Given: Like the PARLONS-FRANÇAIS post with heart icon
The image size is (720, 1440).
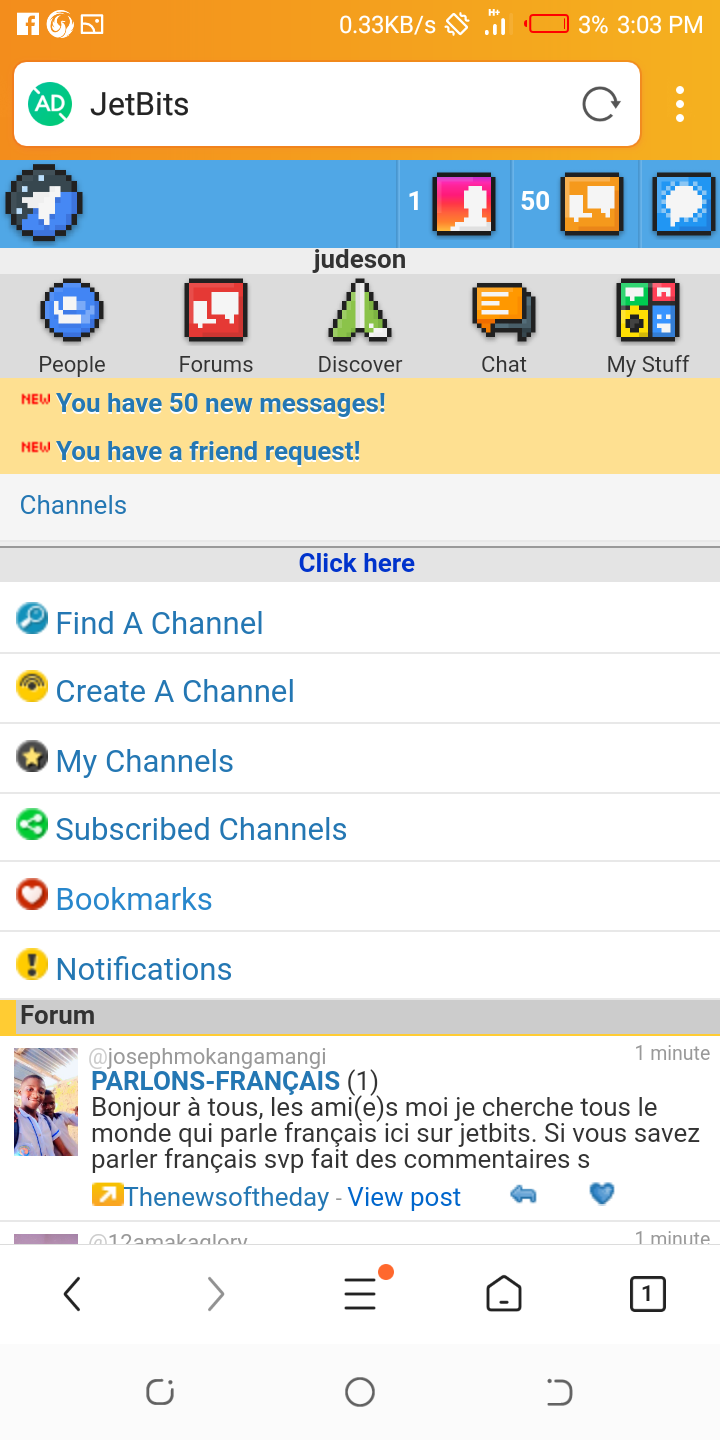Looking at the screenshot, I should click(x=601, y=1194).
